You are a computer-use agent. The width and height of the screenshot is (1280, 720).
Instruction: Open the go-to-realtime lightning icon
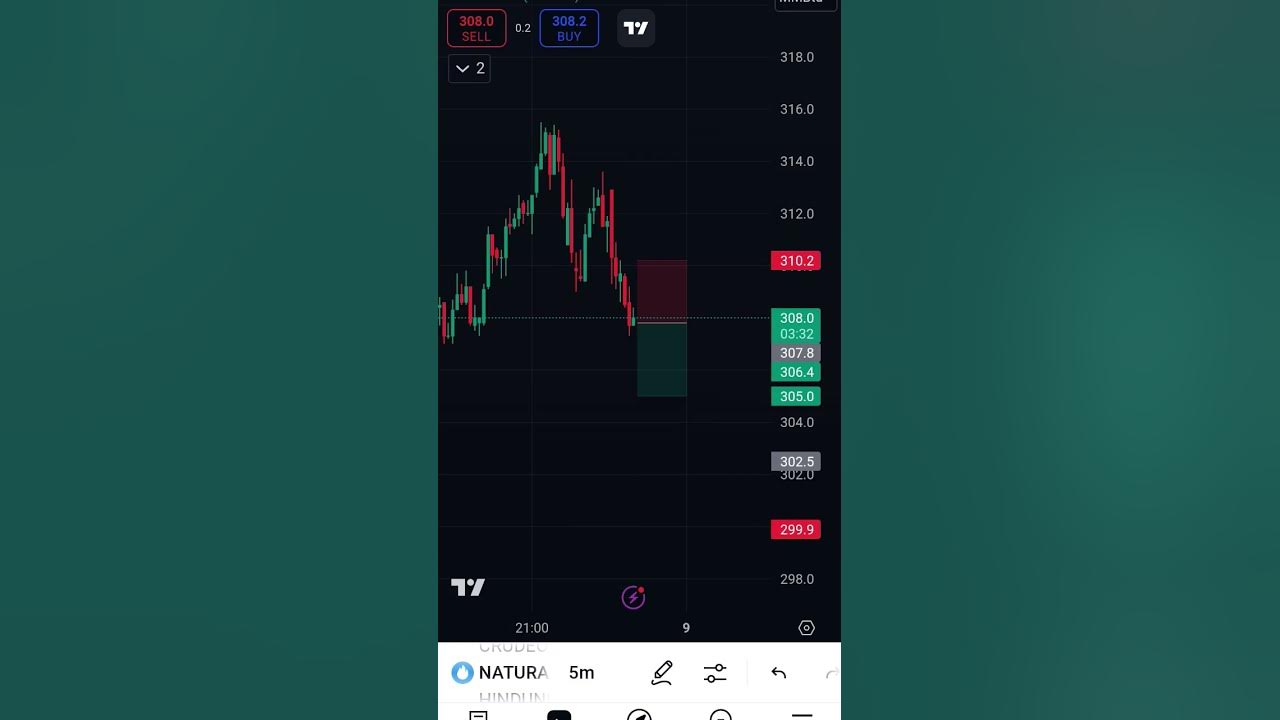pyautogui.click(x=633, y=597)
